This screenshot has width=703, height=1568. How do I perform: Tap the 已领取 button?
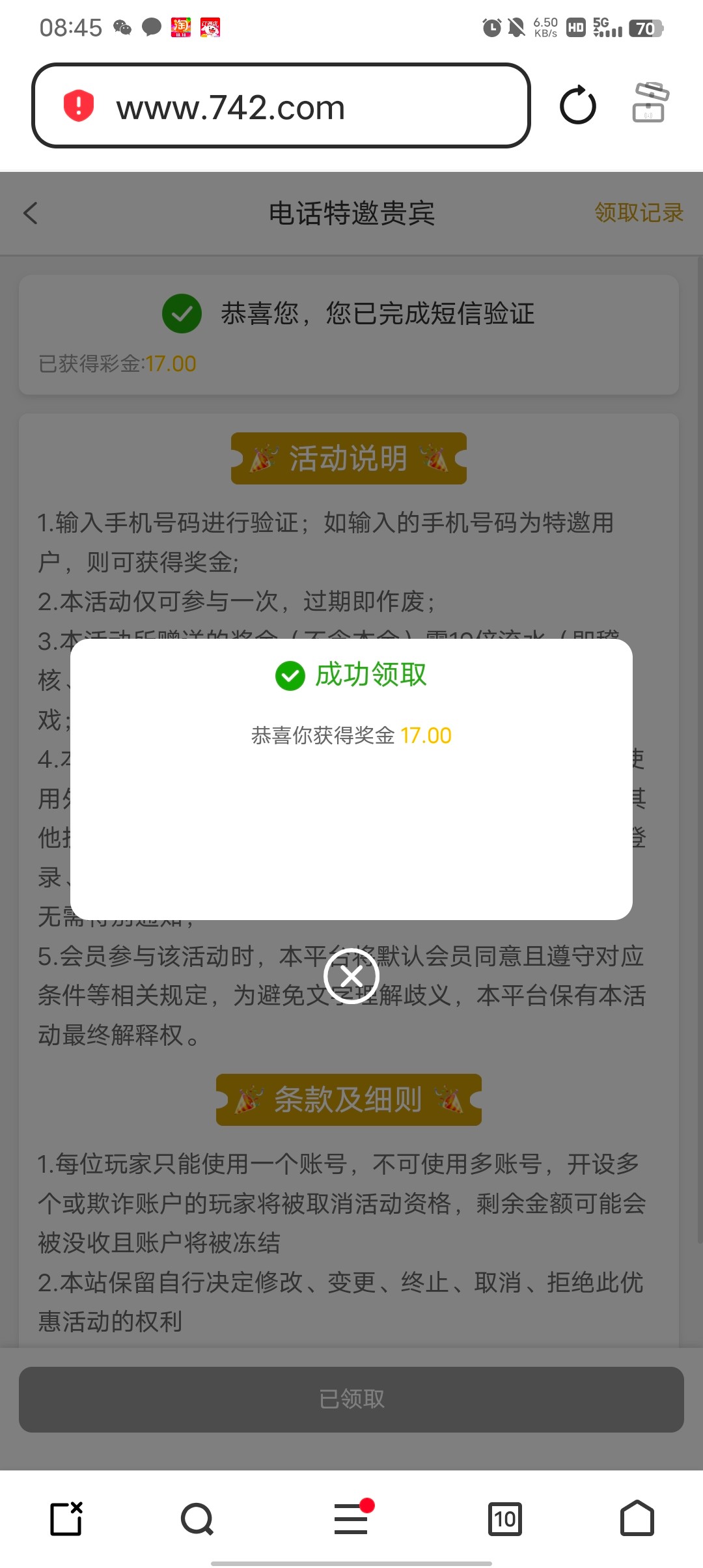pos(351,1399)
